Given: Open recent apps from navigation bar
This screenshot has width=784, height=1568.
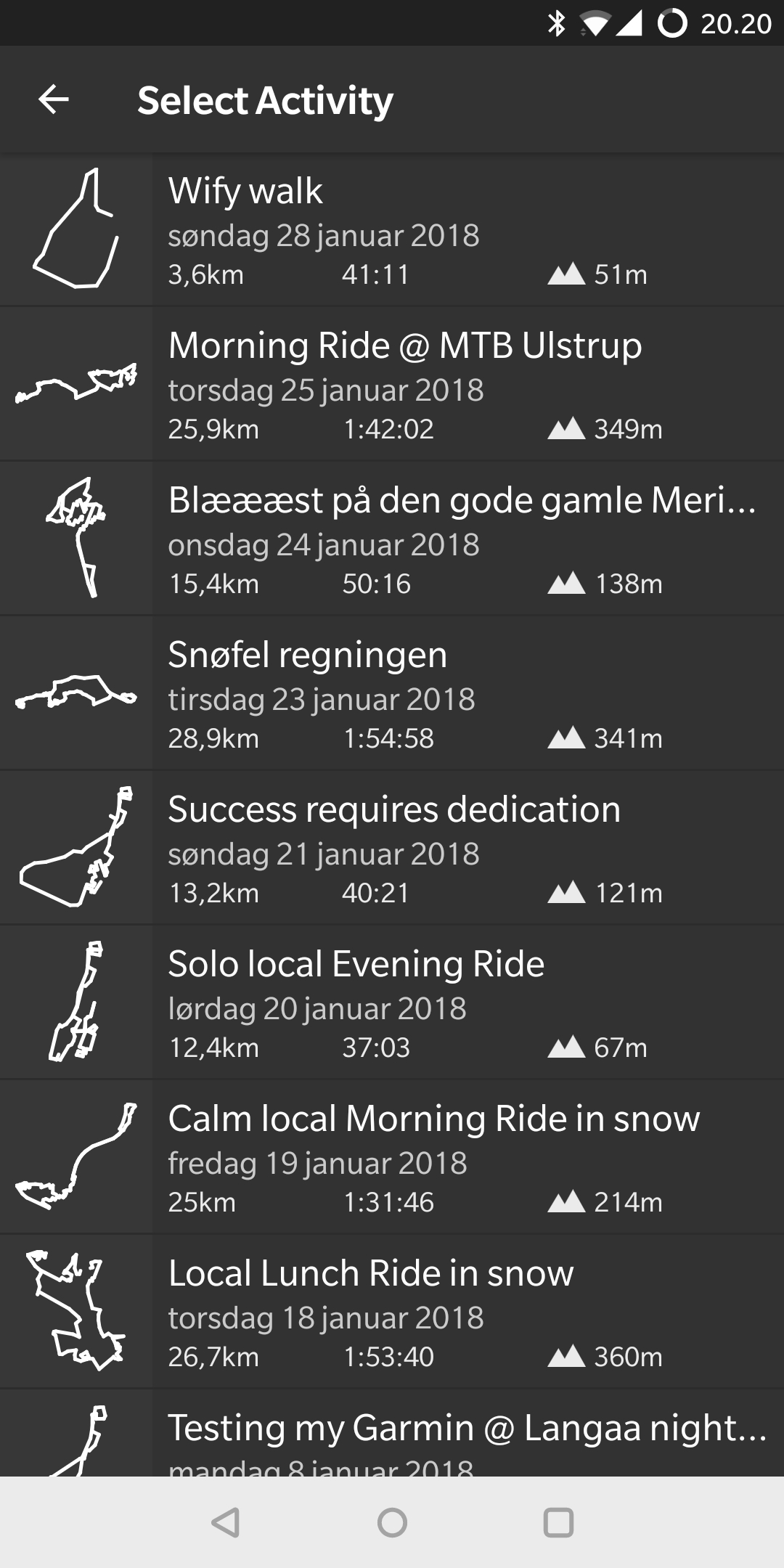Looking at the screenshot, I should coord(558,1522).
